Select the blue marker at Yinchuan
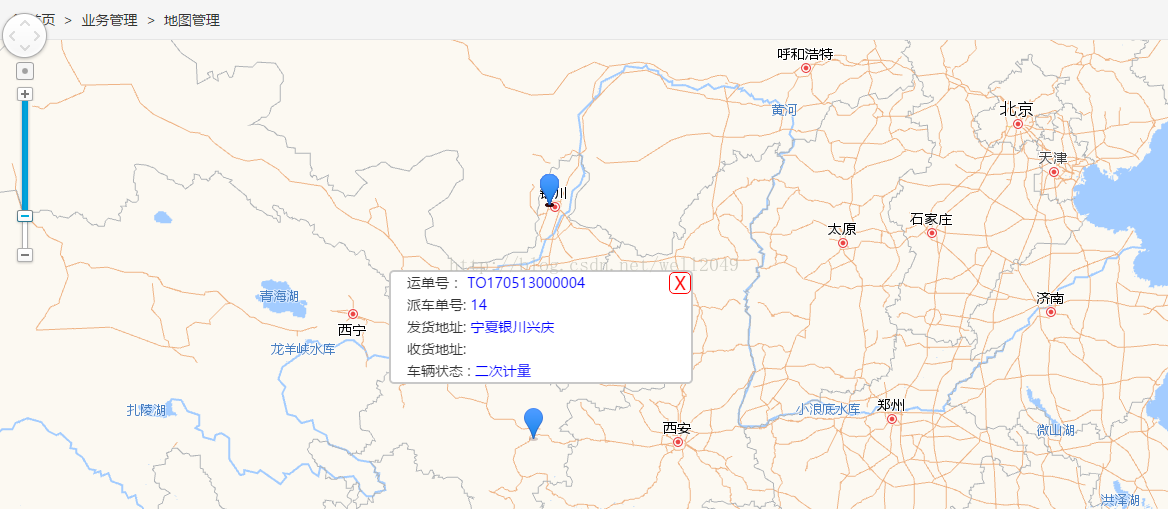 point(549,188)
